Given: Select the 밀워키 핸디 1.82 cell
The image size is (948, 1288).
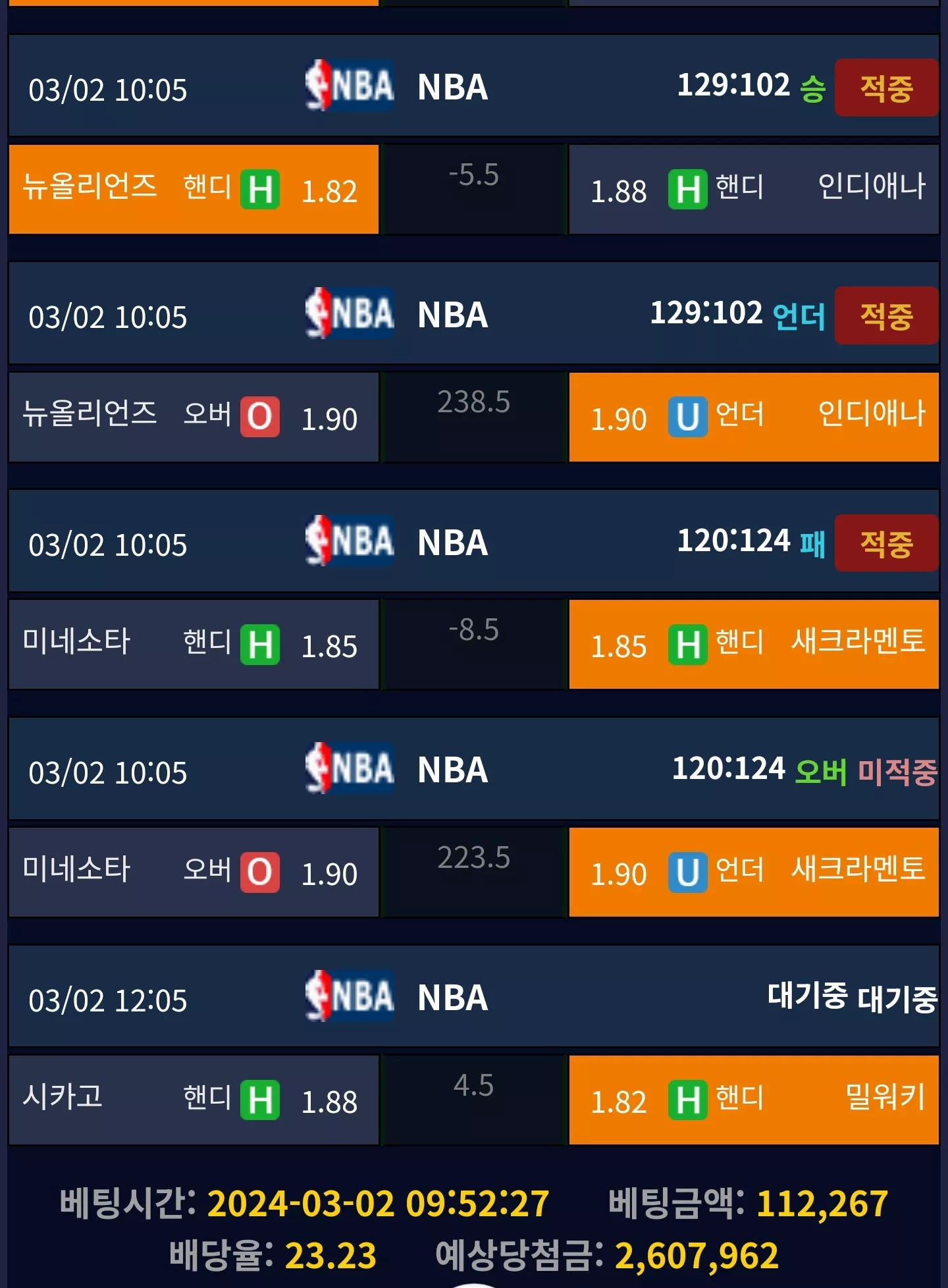Looking at the screenshot, I should 754,1100.
